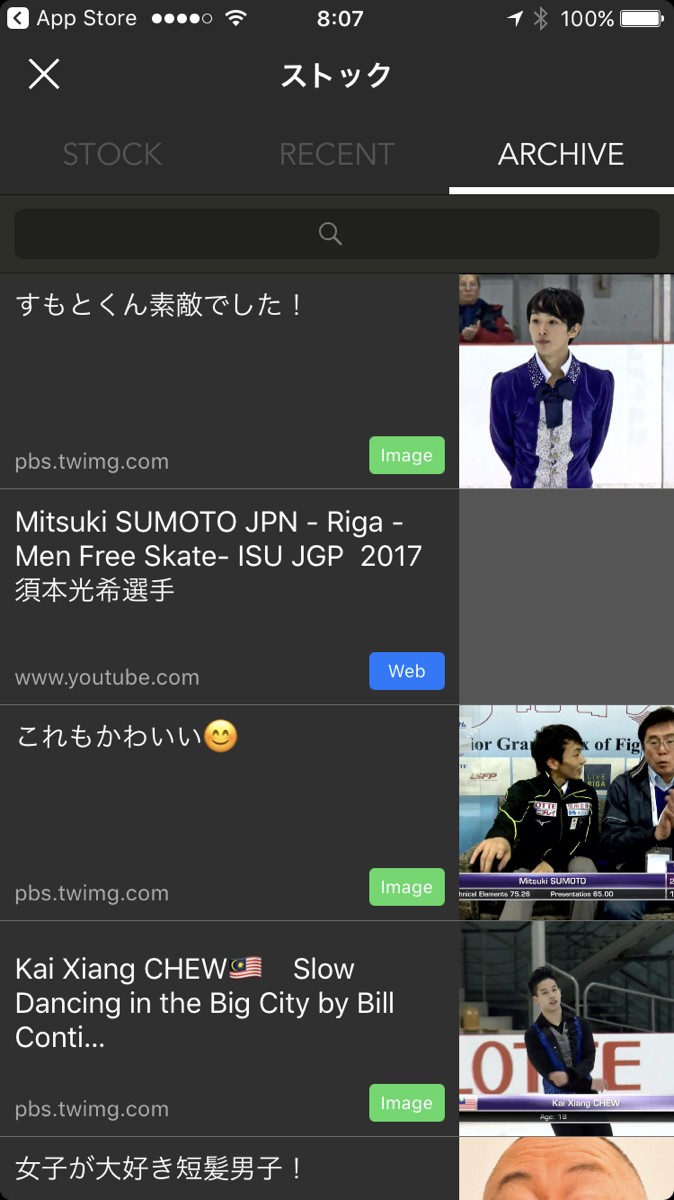Open the 女子が大好き短髪男子！ item

[x=230, y=1169]
